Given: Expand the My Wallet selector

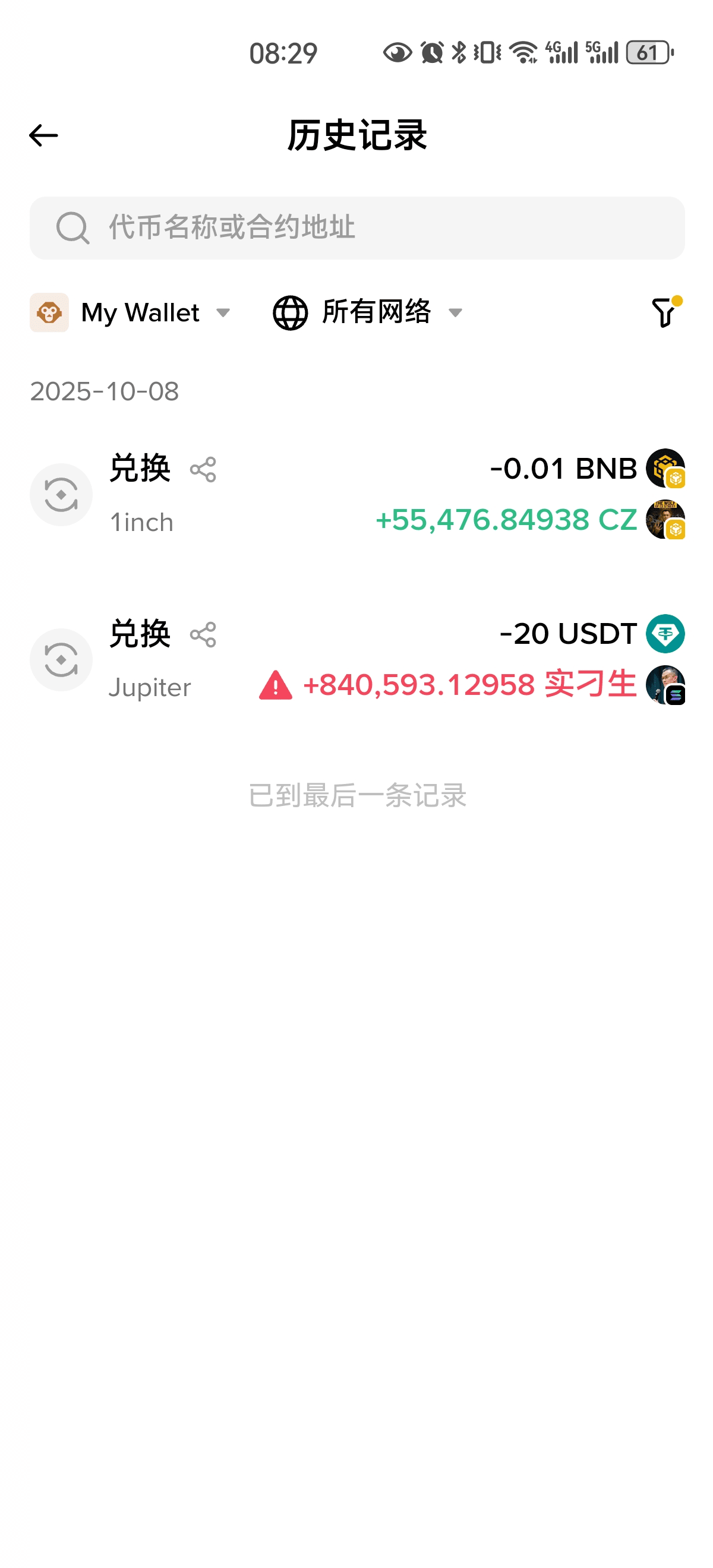Looking at the screenshot, I should 130,313.
